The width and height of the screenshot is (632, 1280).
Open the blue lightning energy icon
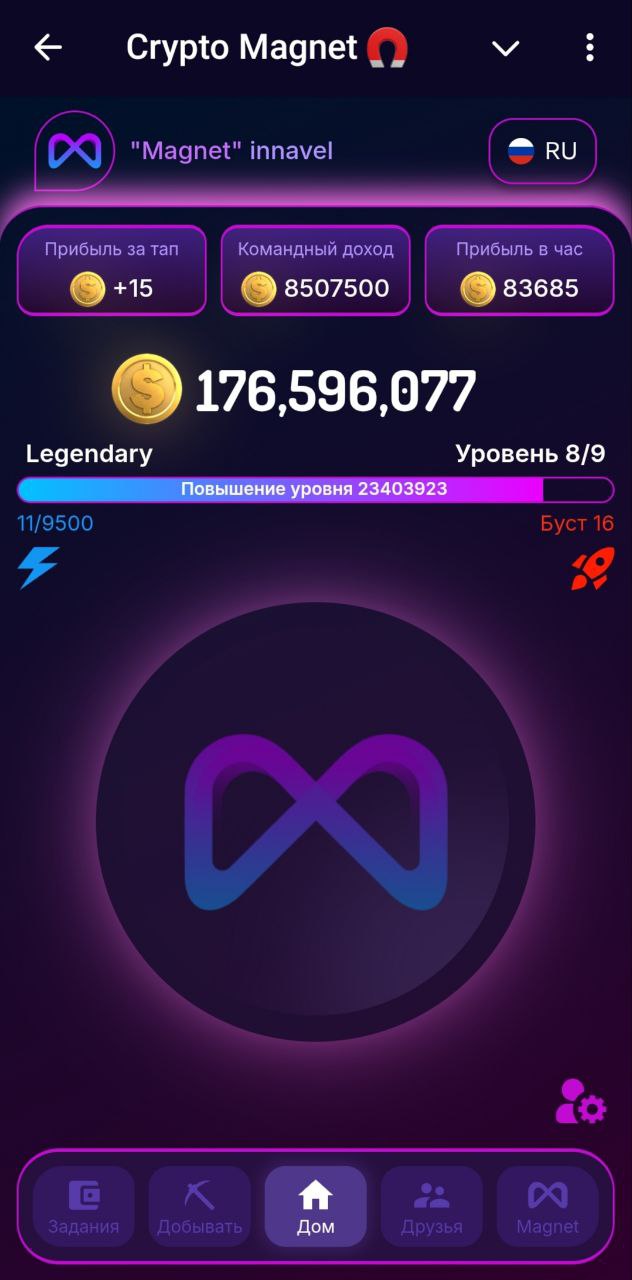point(38,567)
